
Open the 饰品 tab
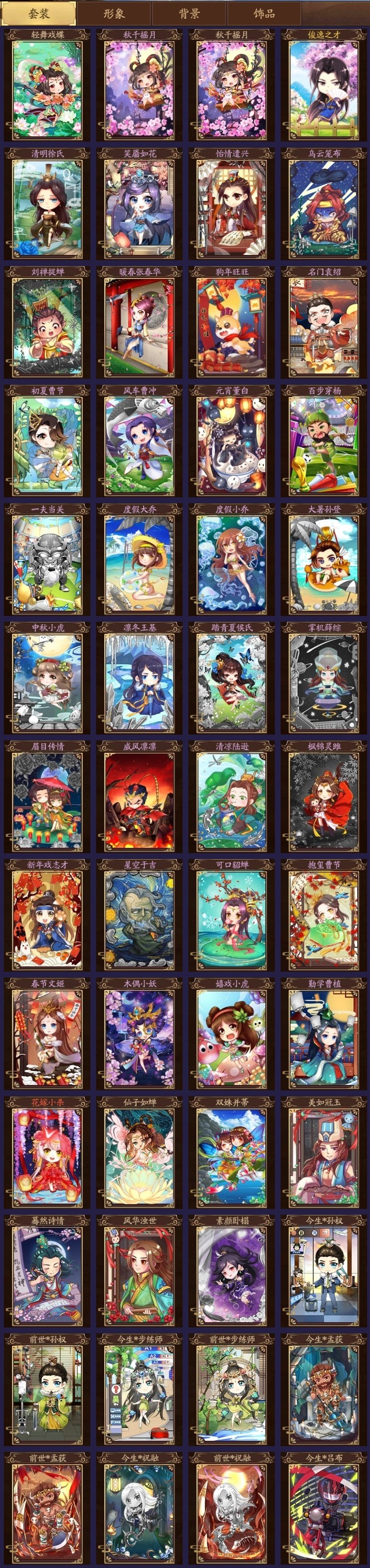pos(264,13)
